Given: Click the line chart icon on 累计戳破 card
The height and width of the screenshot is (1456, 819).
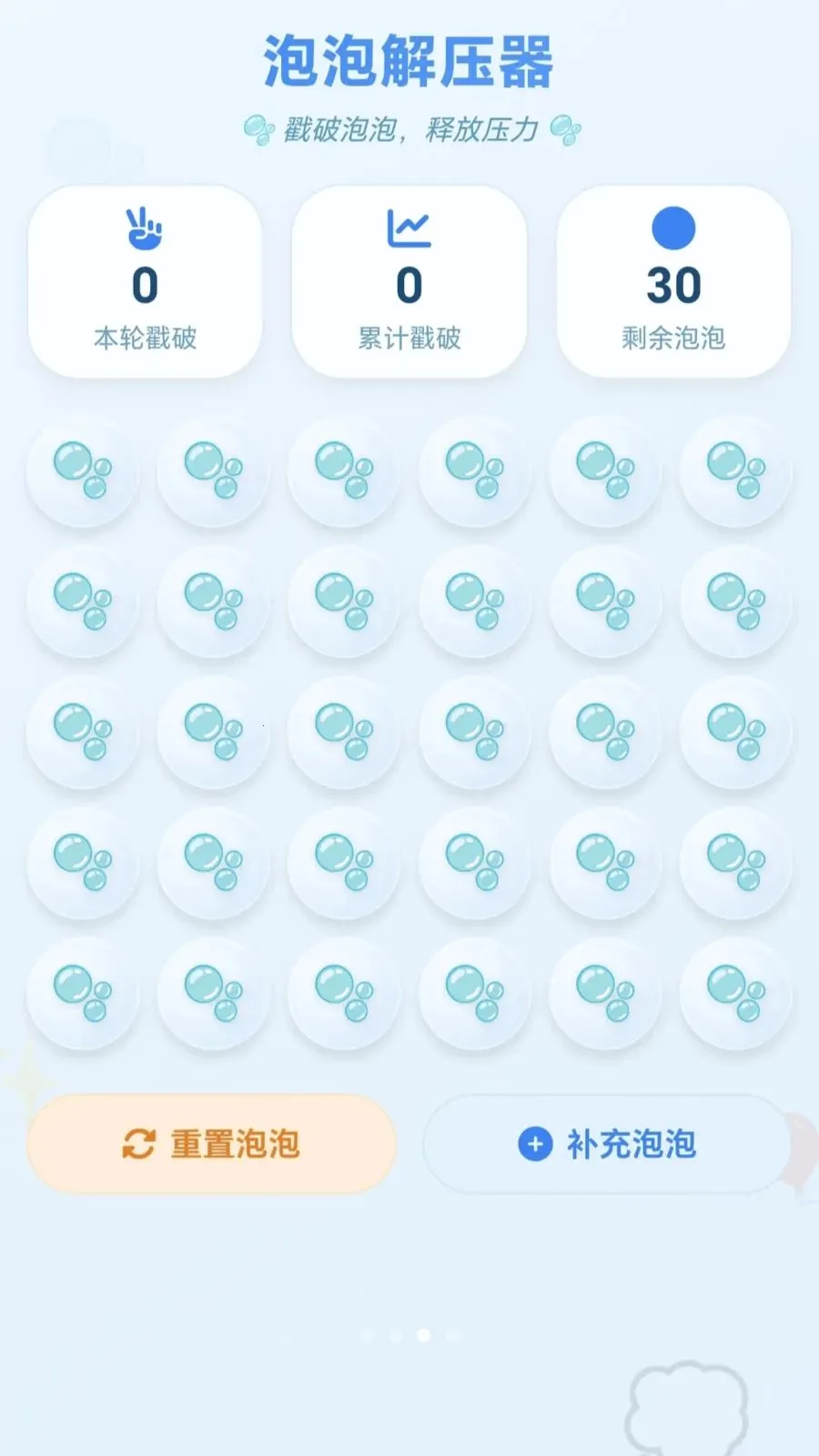Looking at the screenshot, I should [410, 230].
